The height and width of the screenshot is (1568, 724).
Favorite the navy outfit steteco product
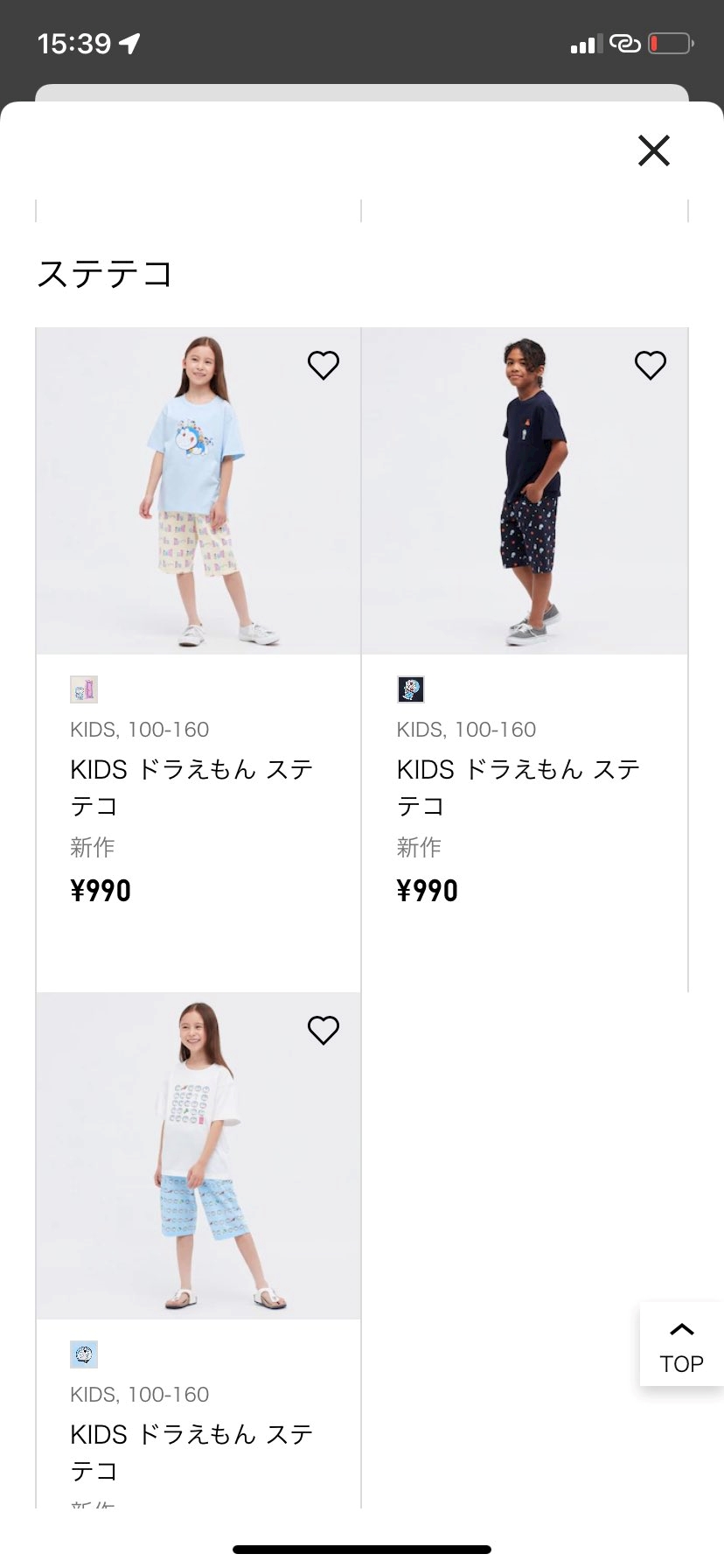(x=651, y=365)
